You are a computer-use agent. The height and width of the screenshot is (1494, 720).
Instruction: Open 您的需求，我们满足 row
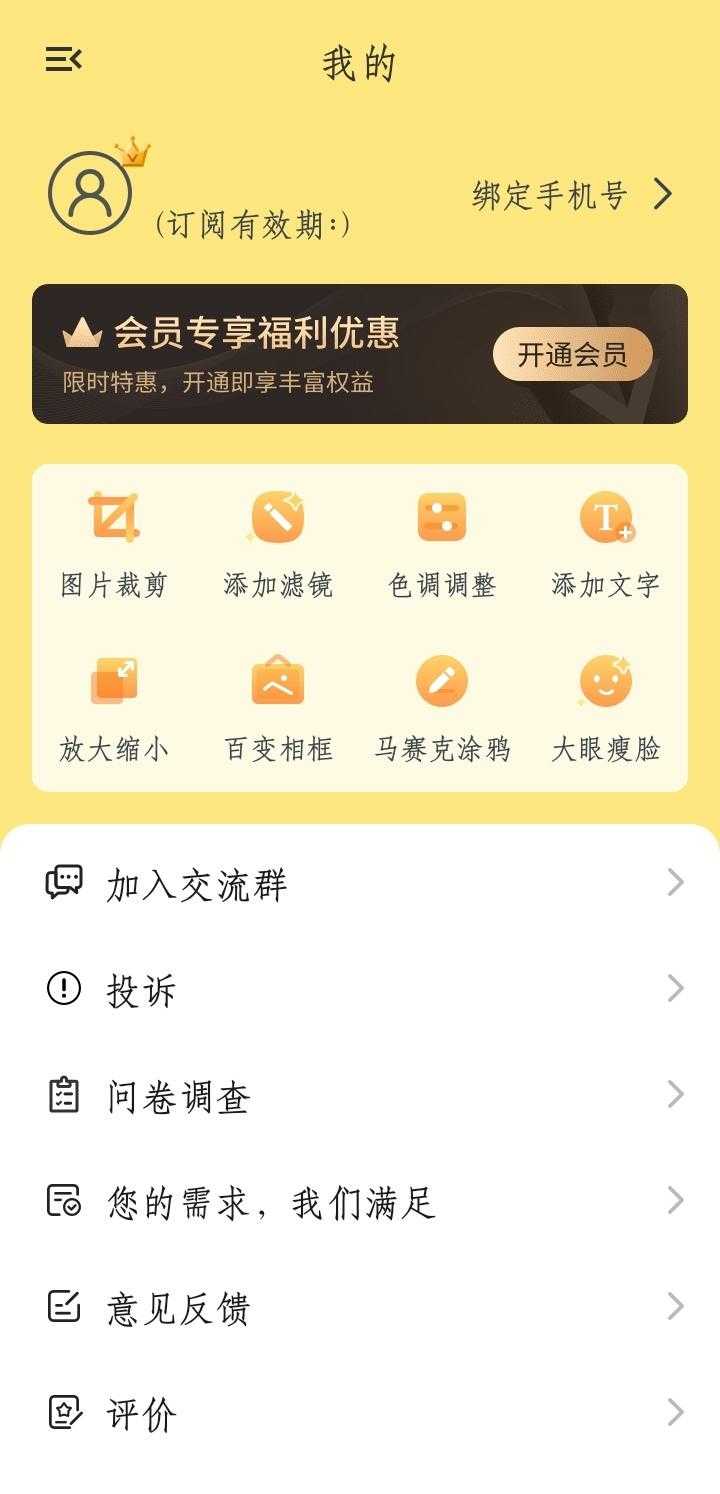click(x=360, y=1201)
